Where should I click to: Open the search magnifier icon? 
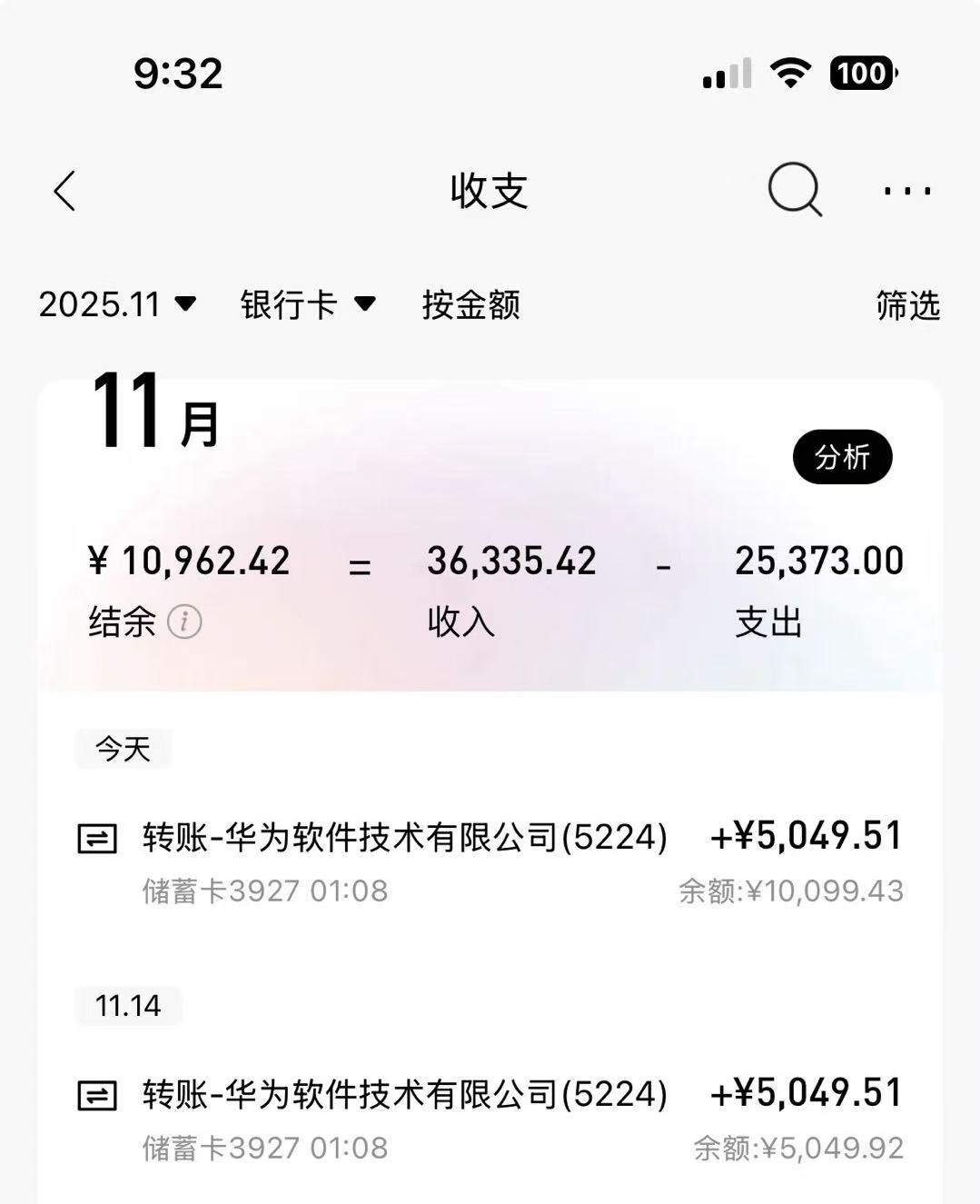click(x=794, y=191)
